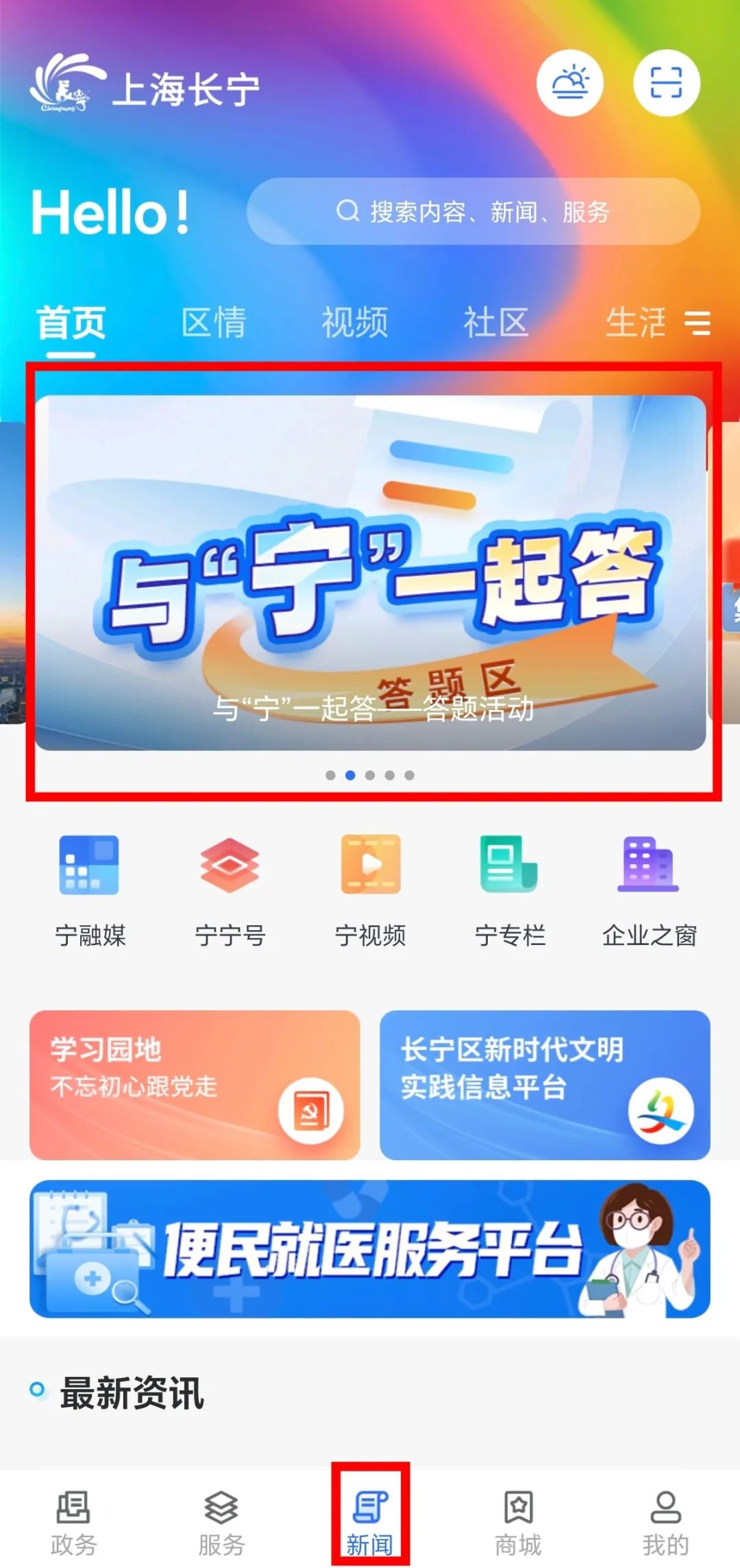Switch to the 视频 tab
The width and height of the screenshot is (740, 1568).
(355, 322)
